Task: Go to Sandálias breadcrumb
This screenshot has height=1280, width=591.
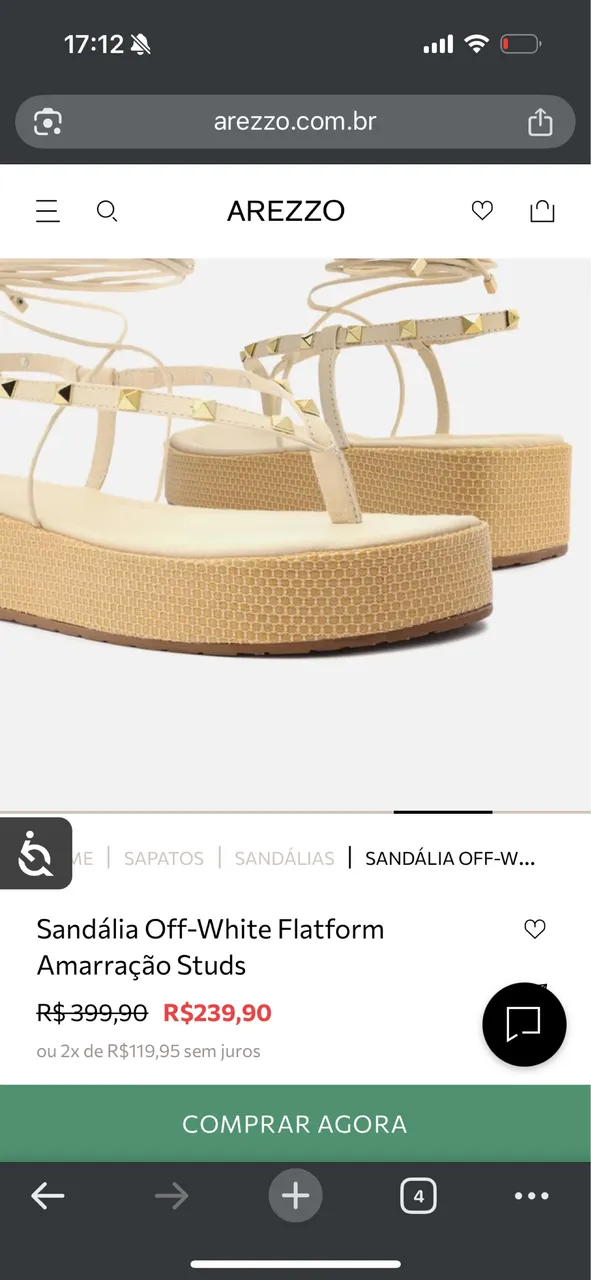Action: tap(284, 858)
